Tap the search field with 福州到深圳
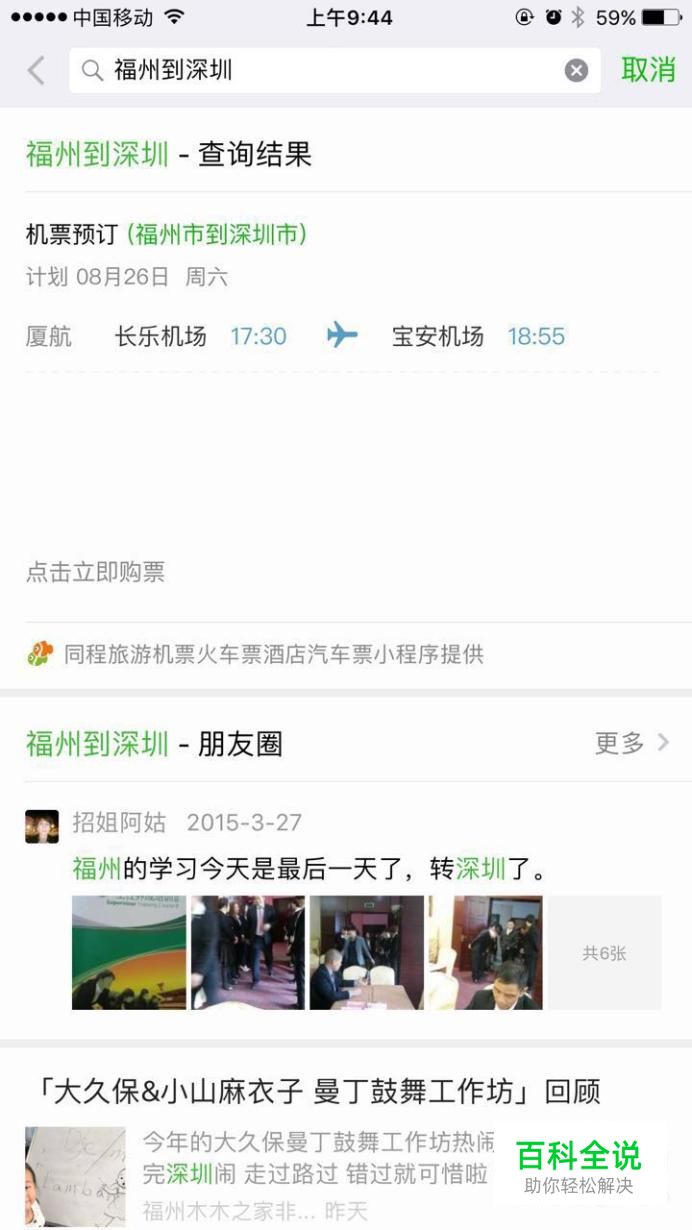The width and height of the screenshot is (692, 1230). tap(334, 70)
